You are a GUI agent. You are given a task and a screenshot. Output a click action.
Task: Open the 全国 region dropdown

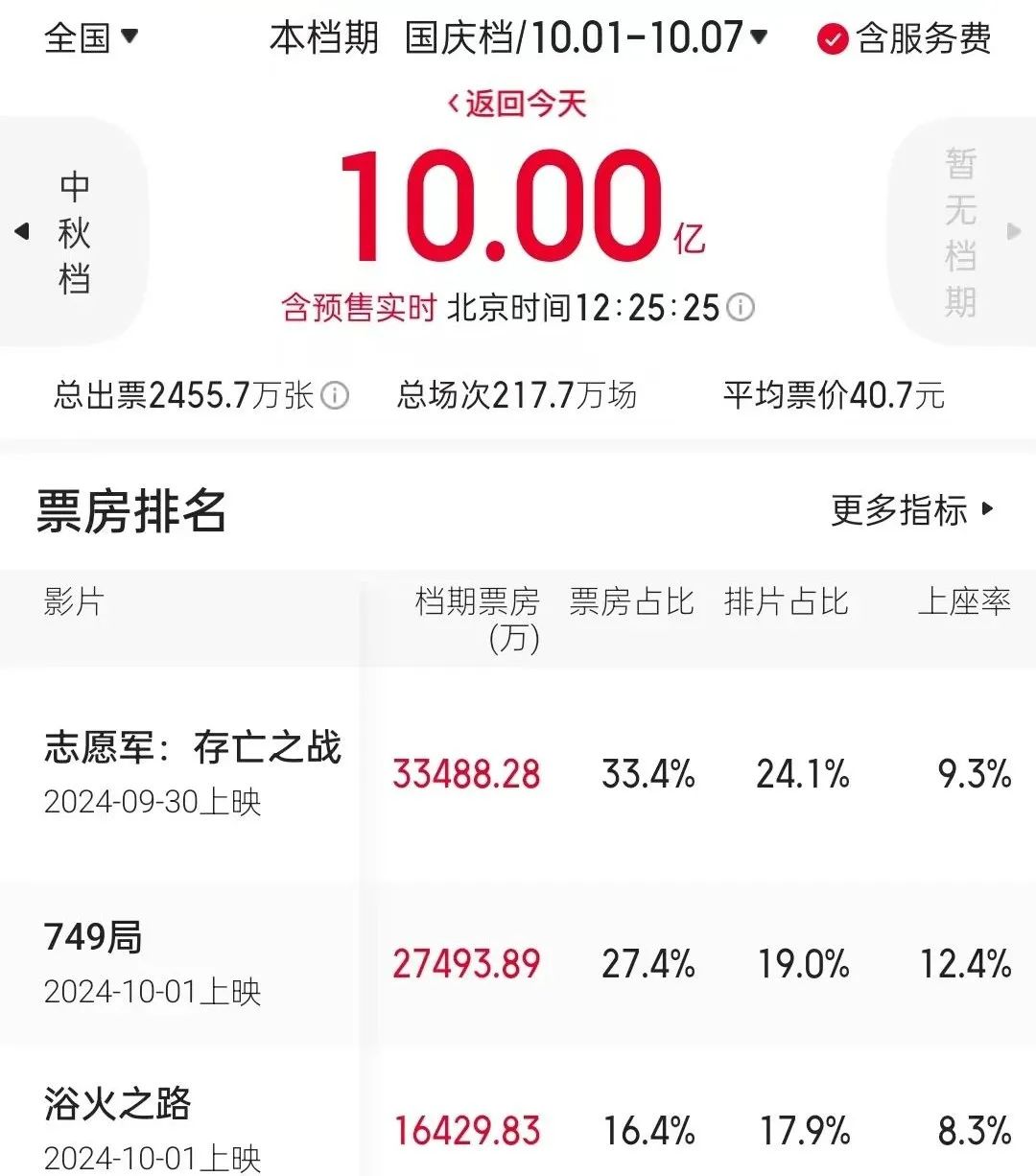tap(92, 38)
